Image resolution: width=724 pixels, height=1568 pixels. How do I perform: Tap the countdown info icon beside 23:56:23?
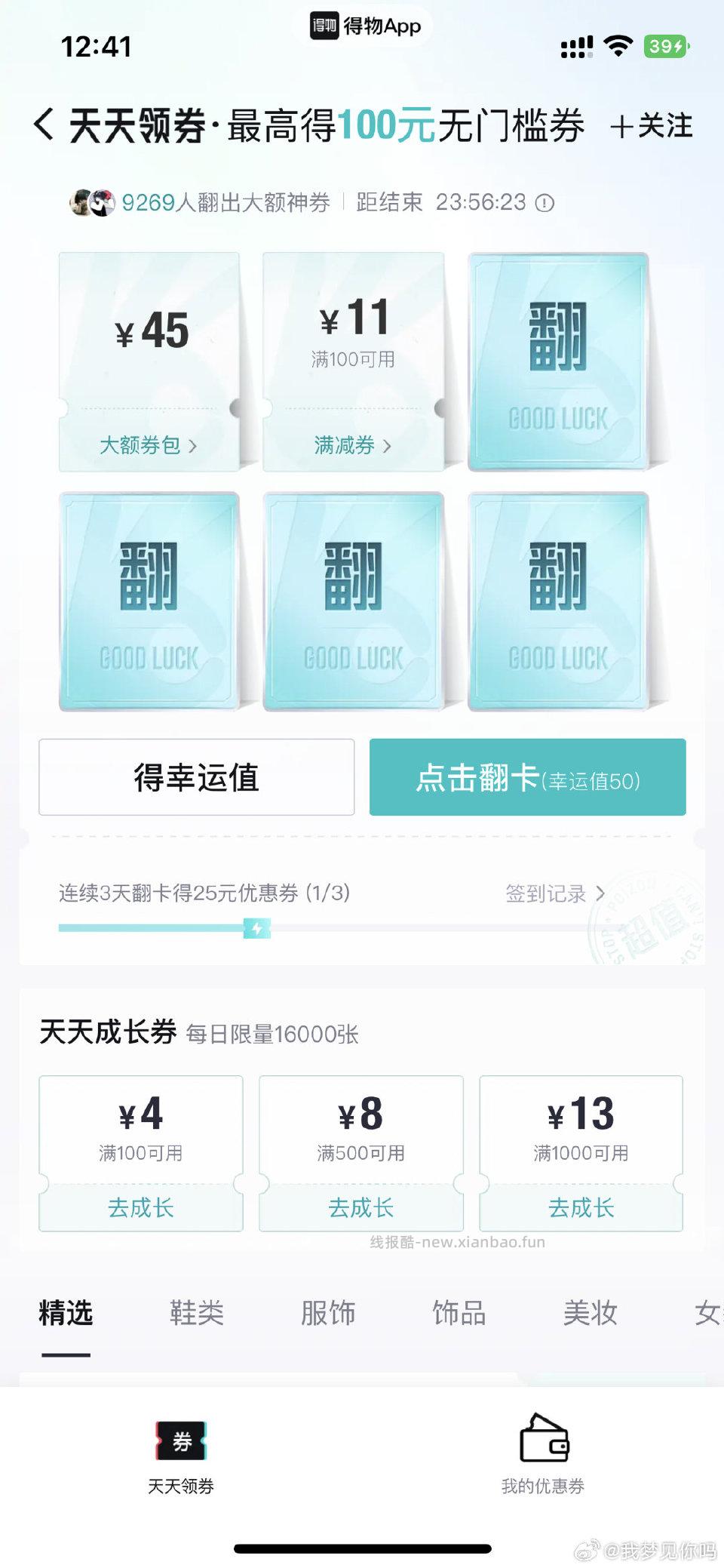(545, 202)
